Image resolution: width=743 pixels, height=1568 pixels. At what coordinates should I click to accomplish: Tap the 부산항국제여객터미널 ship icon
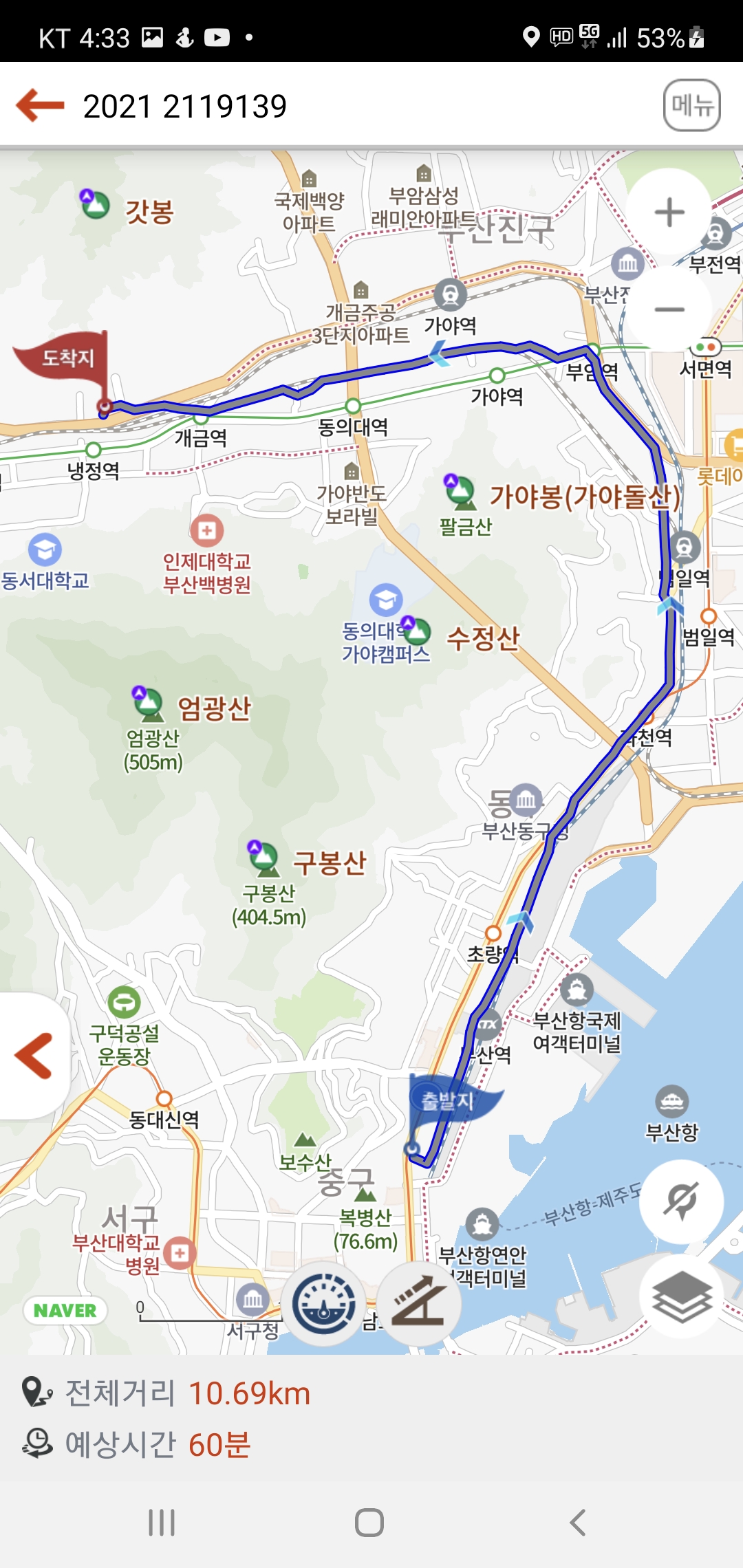point(577,990)
